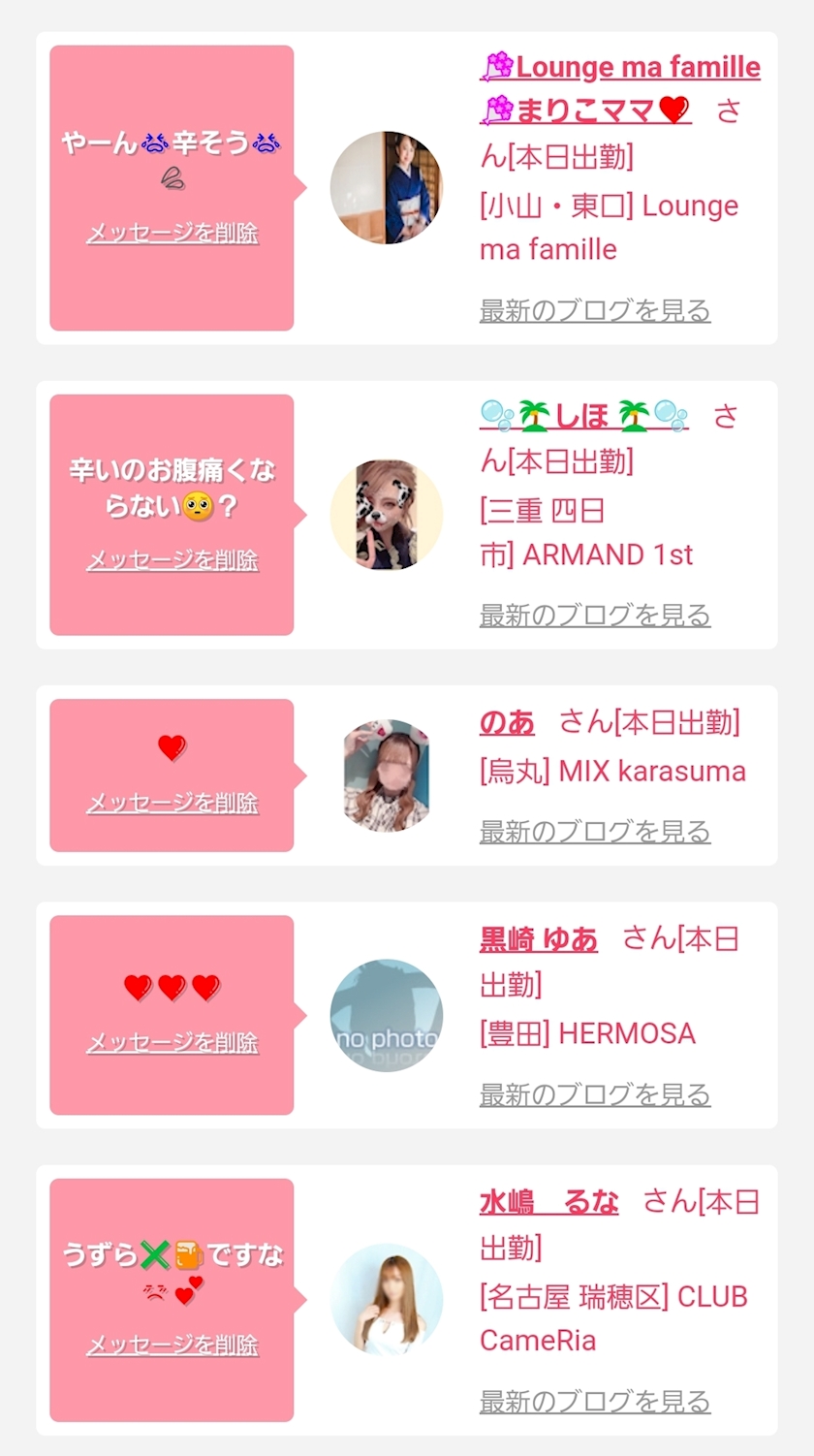View latest blog of 黒崎 ゆあ
The height and width of the screenshot is (1456, 814).
tap(595, 1094)
